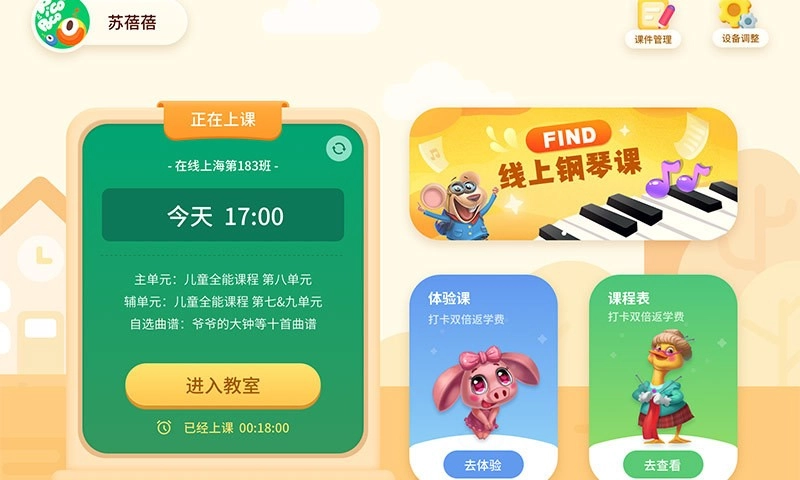Viewport: 800px width, 480px height.
Task: Tap the refresh icon on class card
Action: pyautogui.click(x=339, y=149)
